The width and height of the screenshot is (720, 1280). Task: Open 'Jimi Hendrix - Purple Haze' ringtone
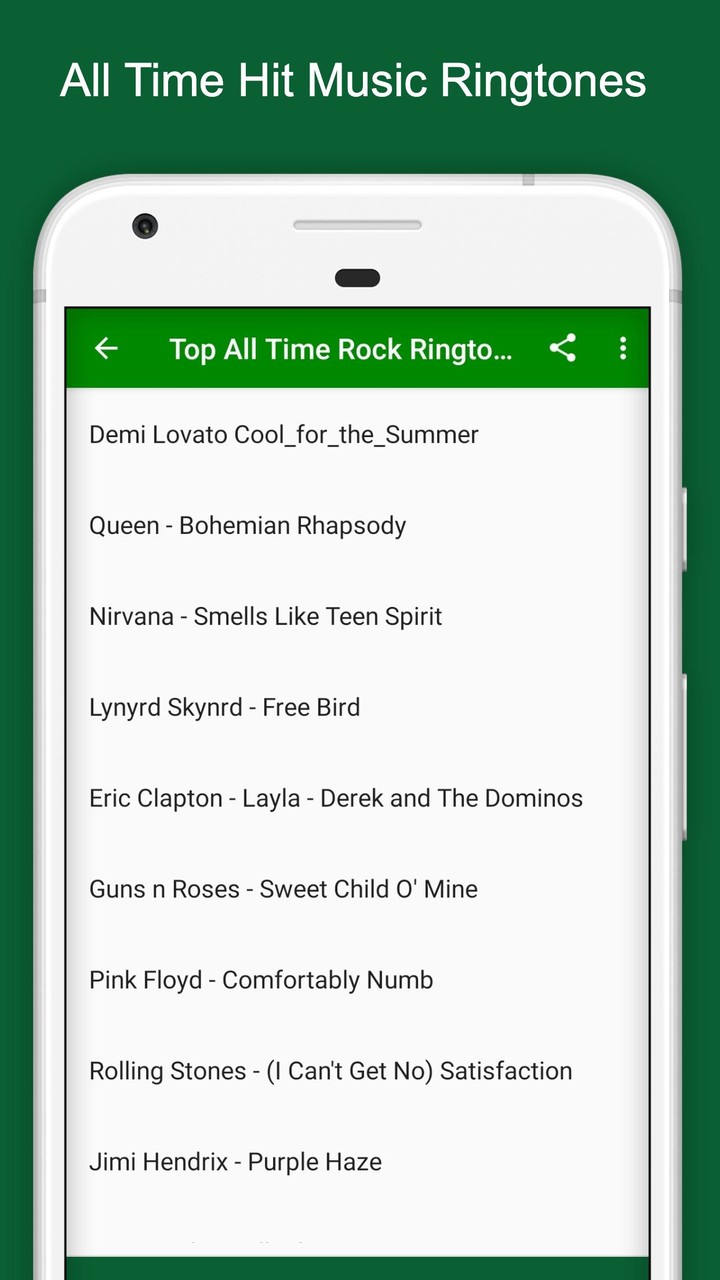click(x=235, y=1162)
